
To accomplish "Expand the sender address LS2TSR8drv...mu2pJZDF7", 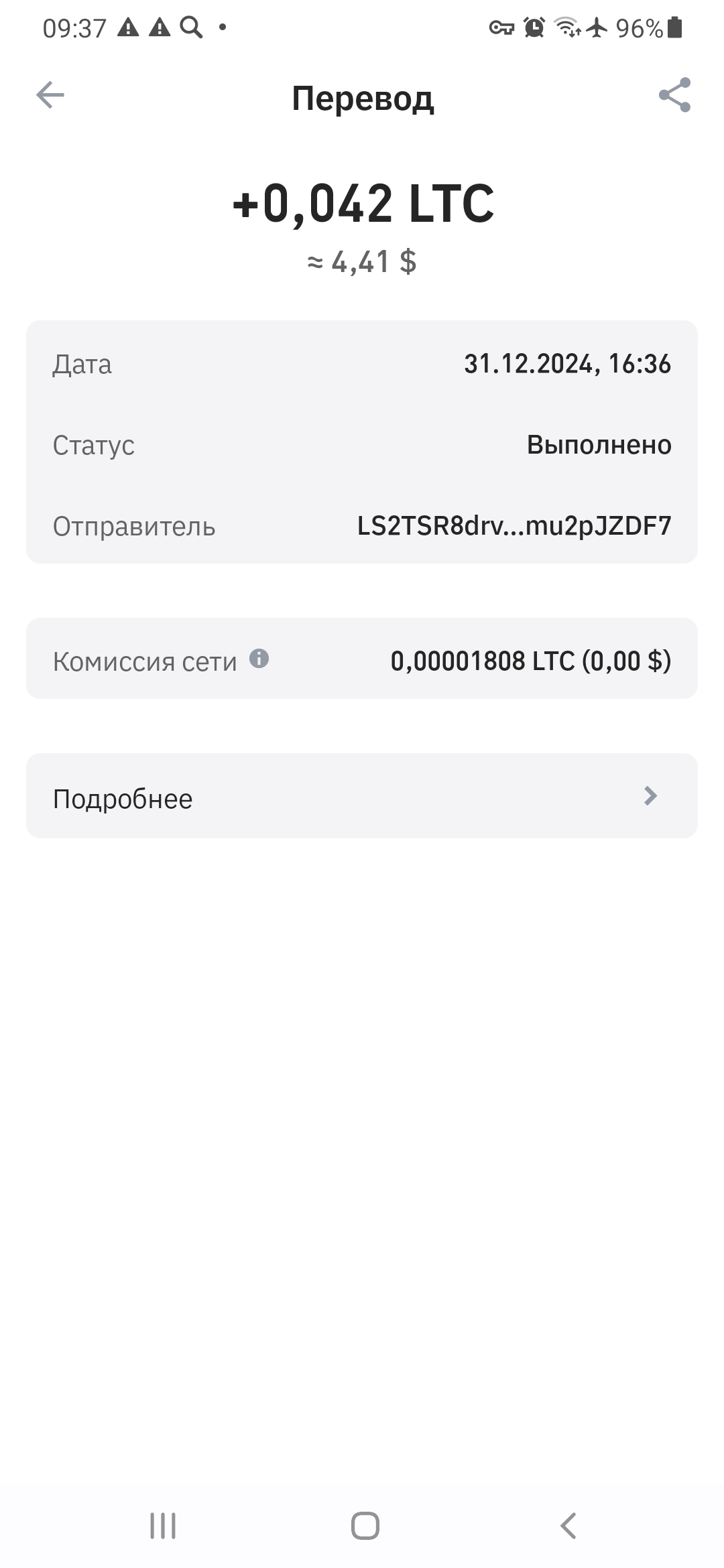I will click(x=515, y=527).
